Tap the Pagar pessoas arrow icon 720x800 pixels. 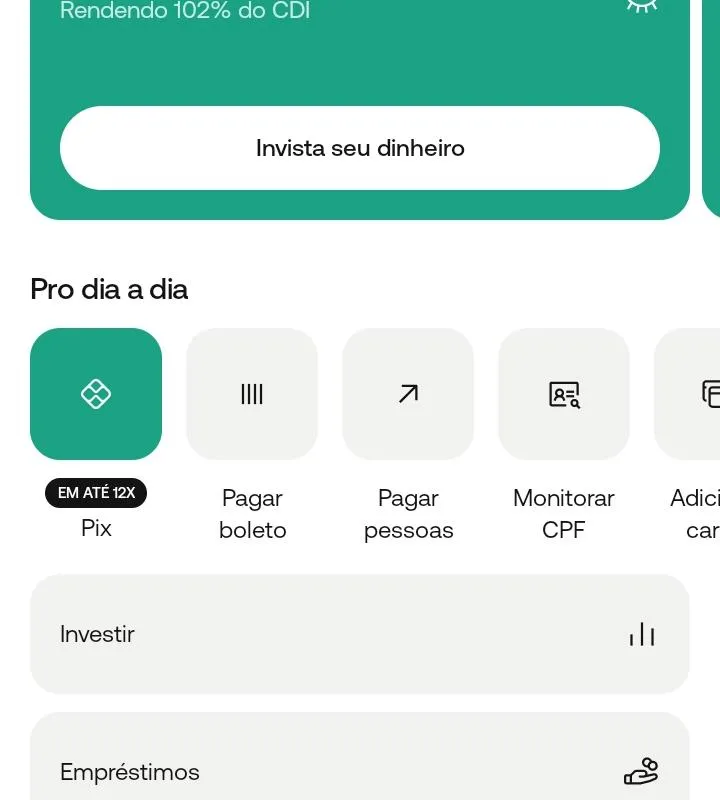408,394
